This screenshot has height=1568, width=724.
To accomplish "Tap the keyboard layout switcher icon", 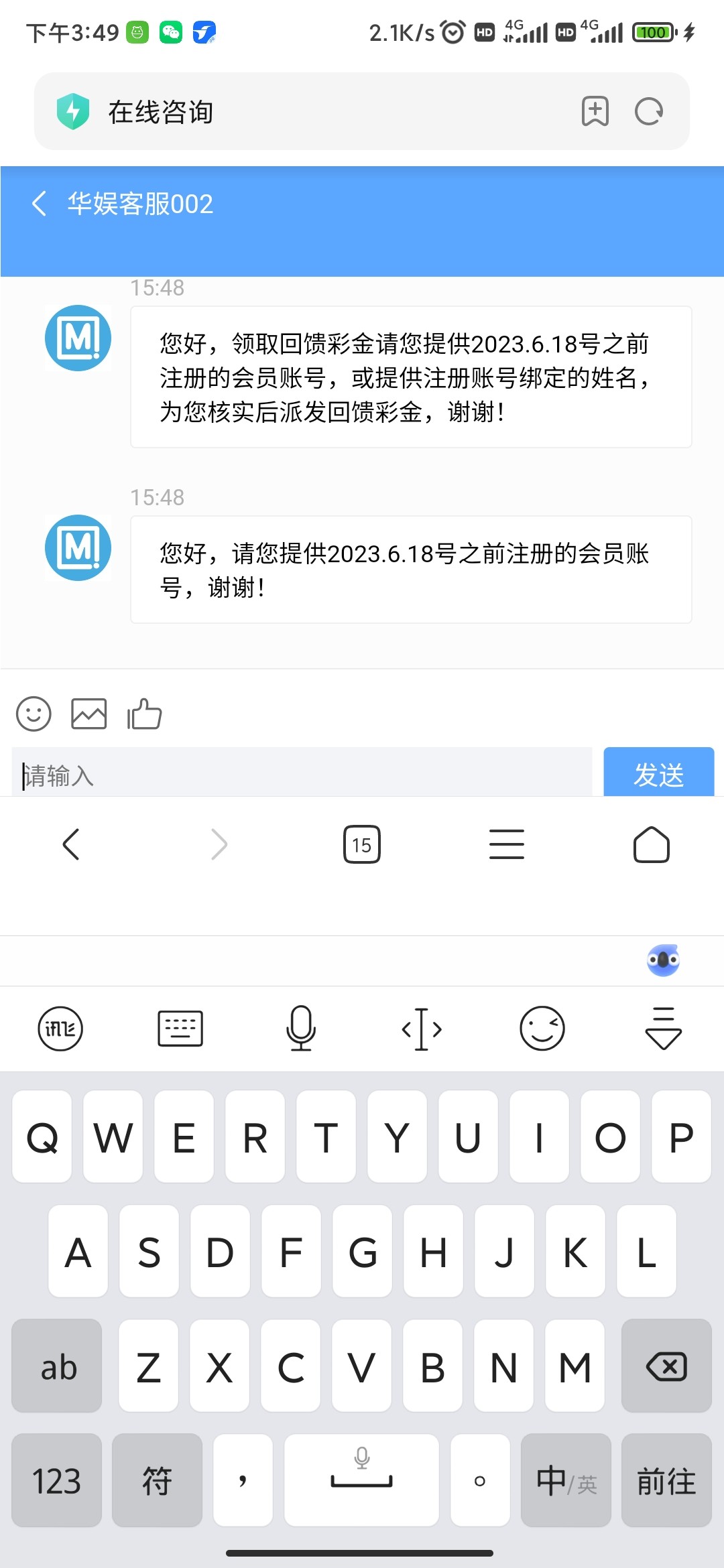I will (x=181, y=1029).
